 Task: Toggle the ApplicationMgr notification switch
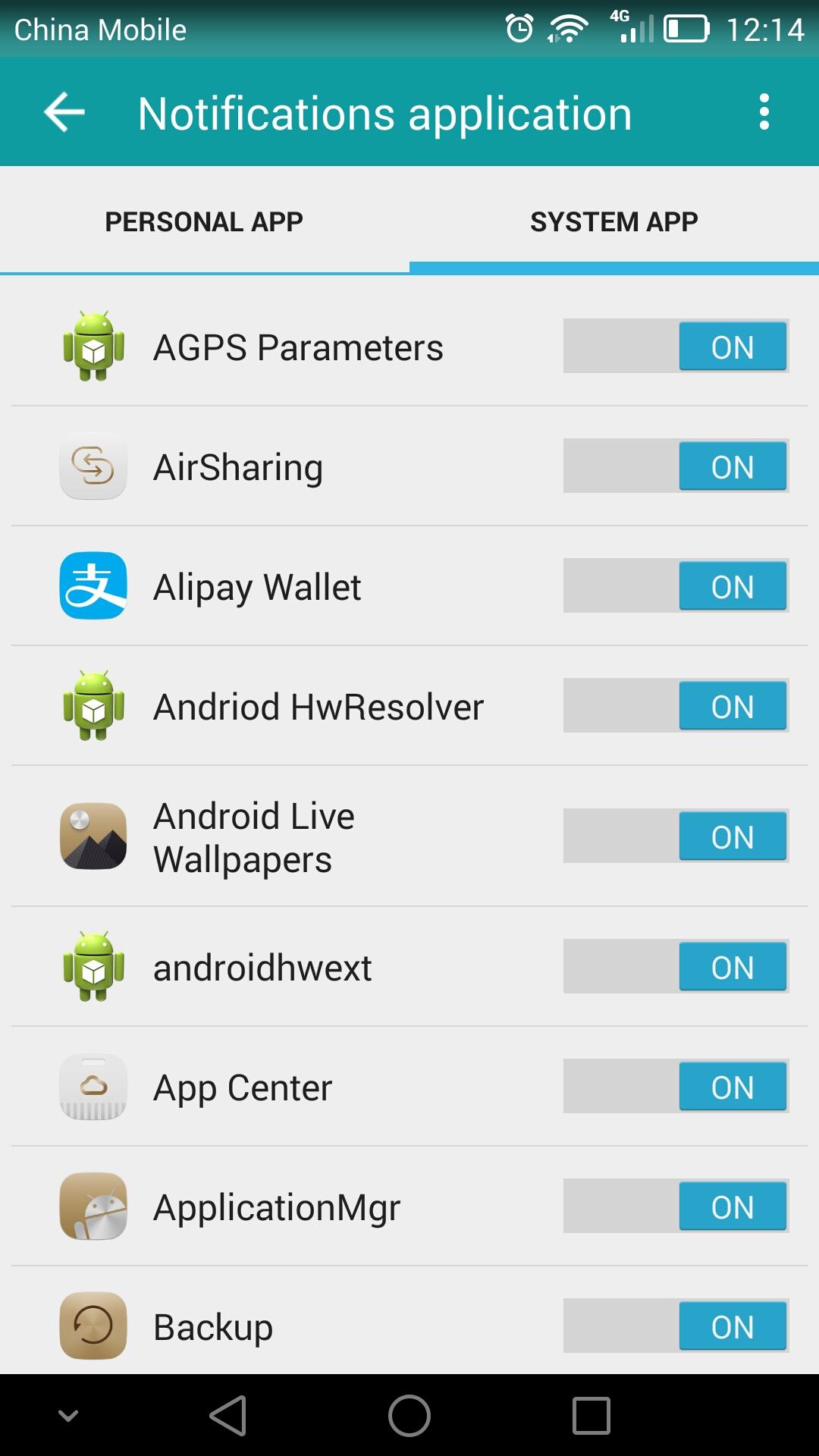(x=676, y=1207)
